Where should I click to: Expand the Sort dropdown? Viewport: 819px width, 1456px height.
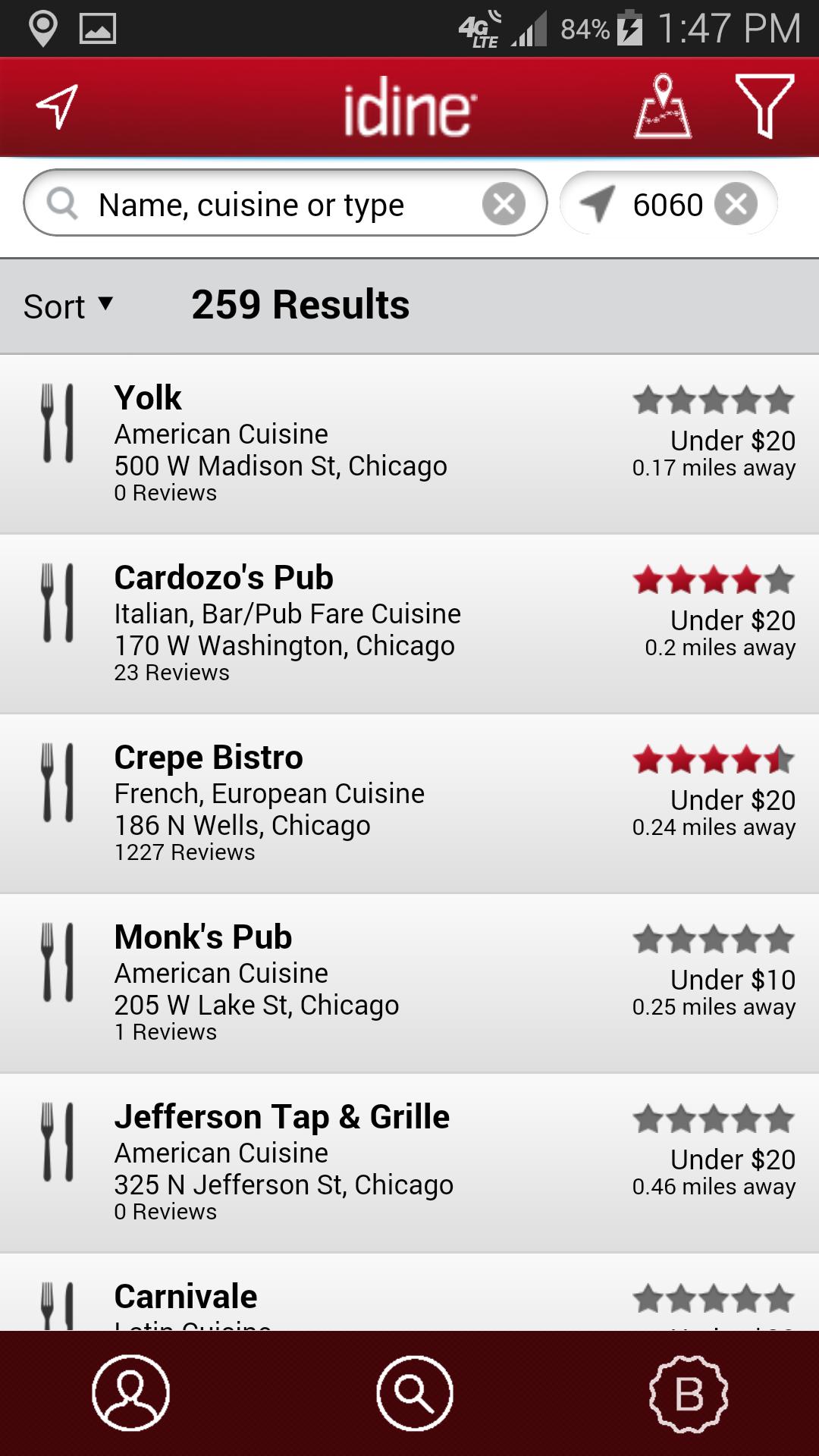click(68, 306)
